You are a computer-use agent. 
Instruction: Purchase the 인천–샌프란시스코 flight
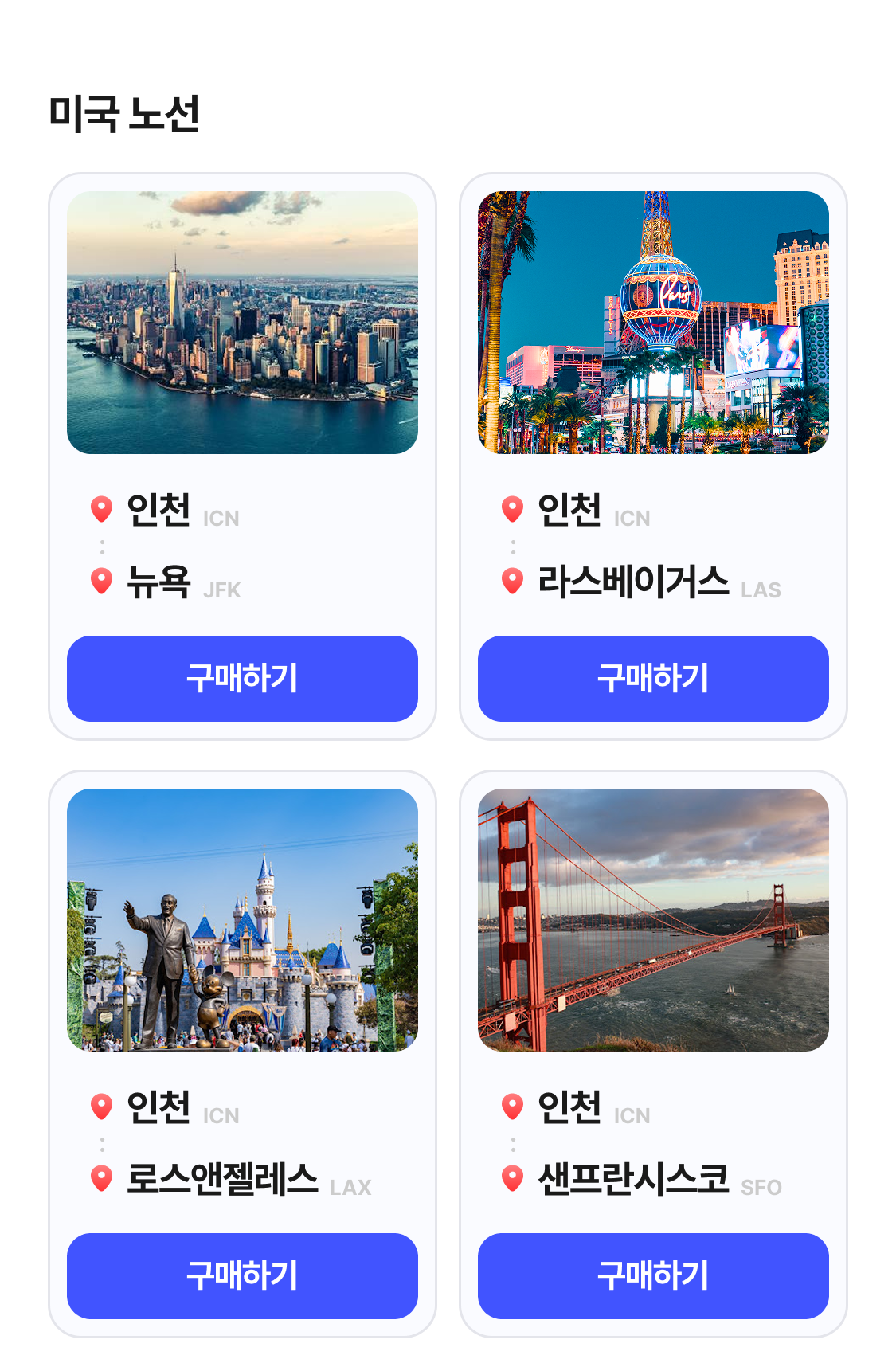(653, 1275)
